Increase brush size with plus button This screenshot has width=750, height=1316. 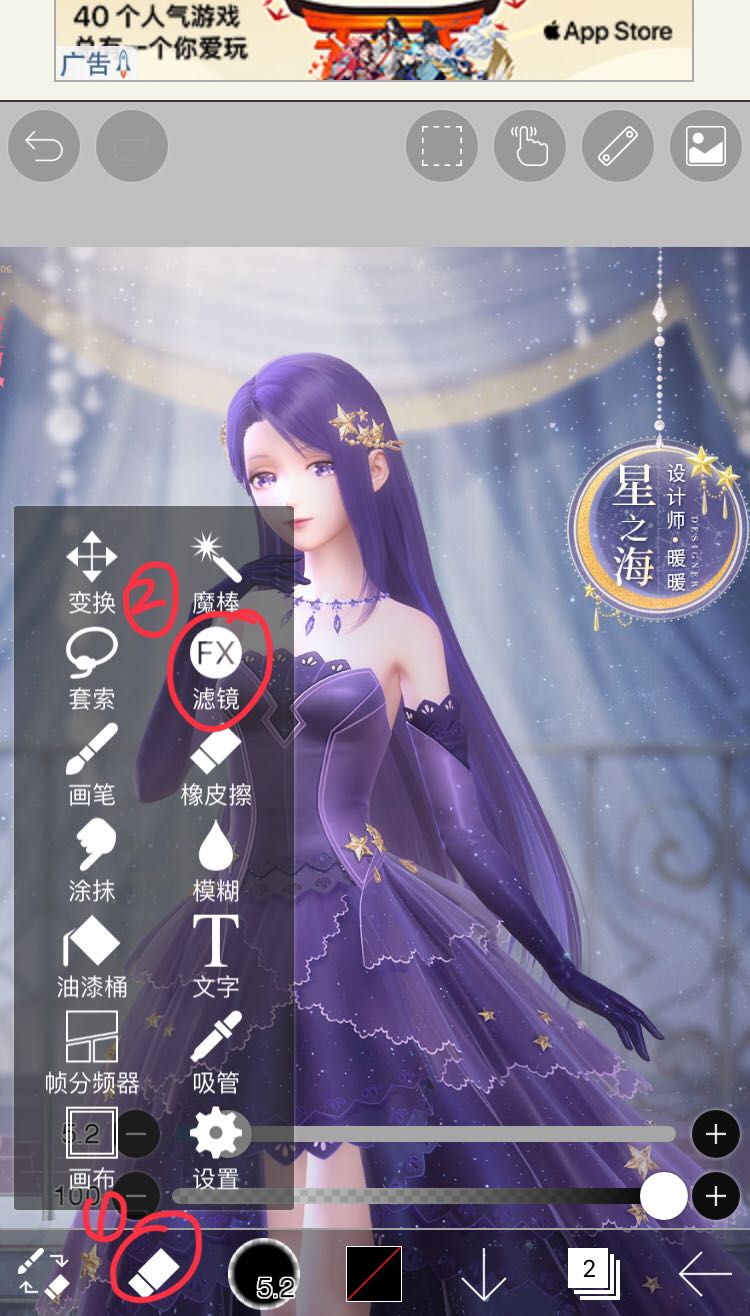point(715,1134)
